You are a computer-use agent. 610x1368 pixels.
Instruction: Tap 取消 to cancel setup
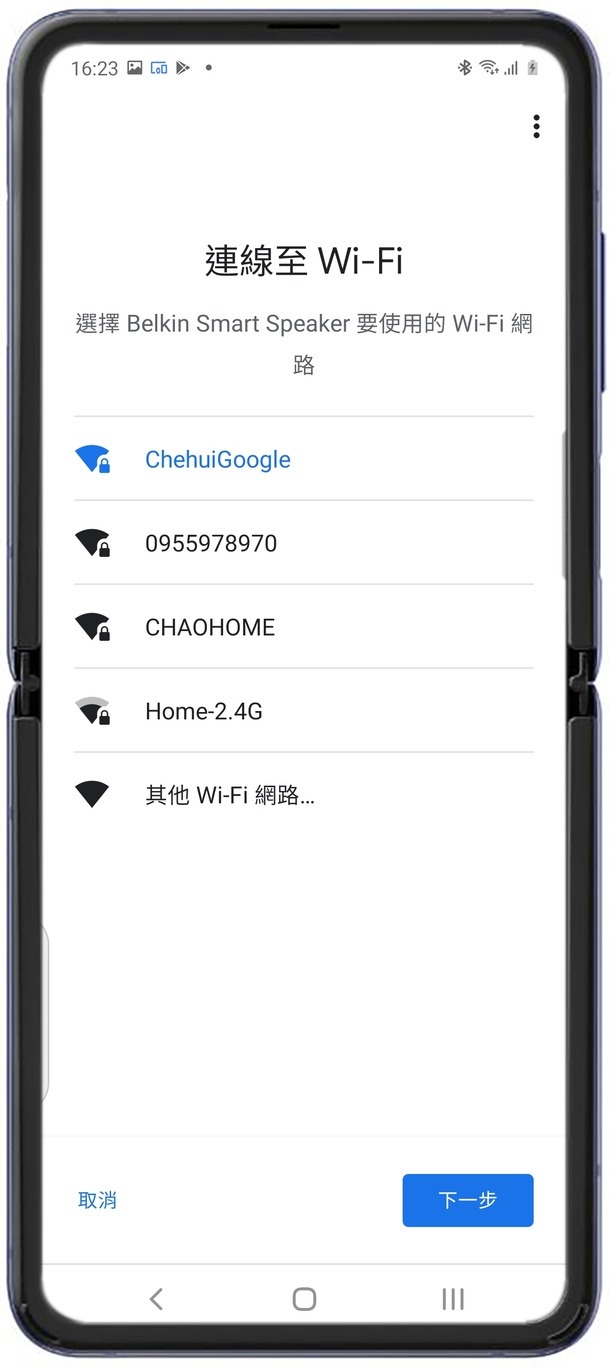98,1200
